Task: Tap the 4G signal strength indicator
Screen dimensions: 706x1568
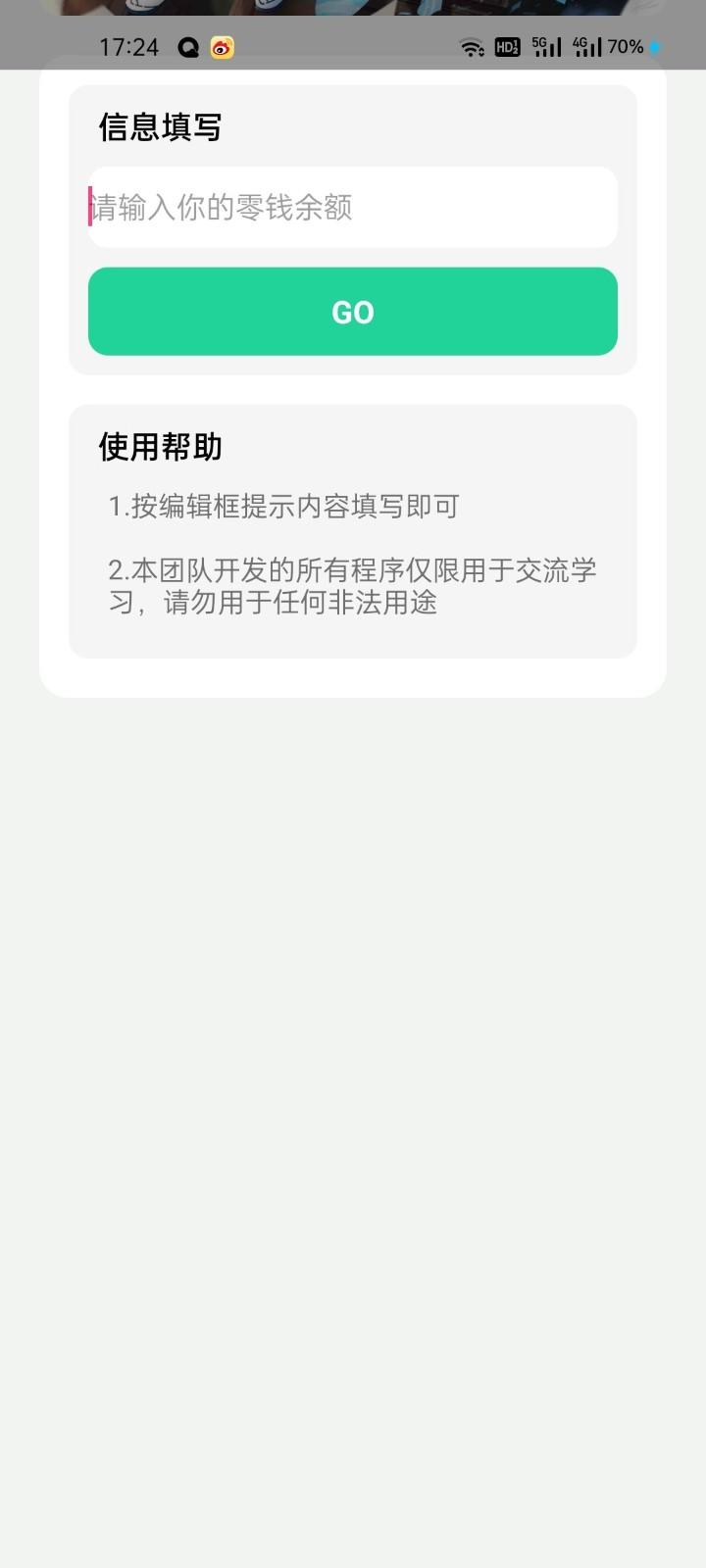Action: pyautogui.click(x=585, y=46)
